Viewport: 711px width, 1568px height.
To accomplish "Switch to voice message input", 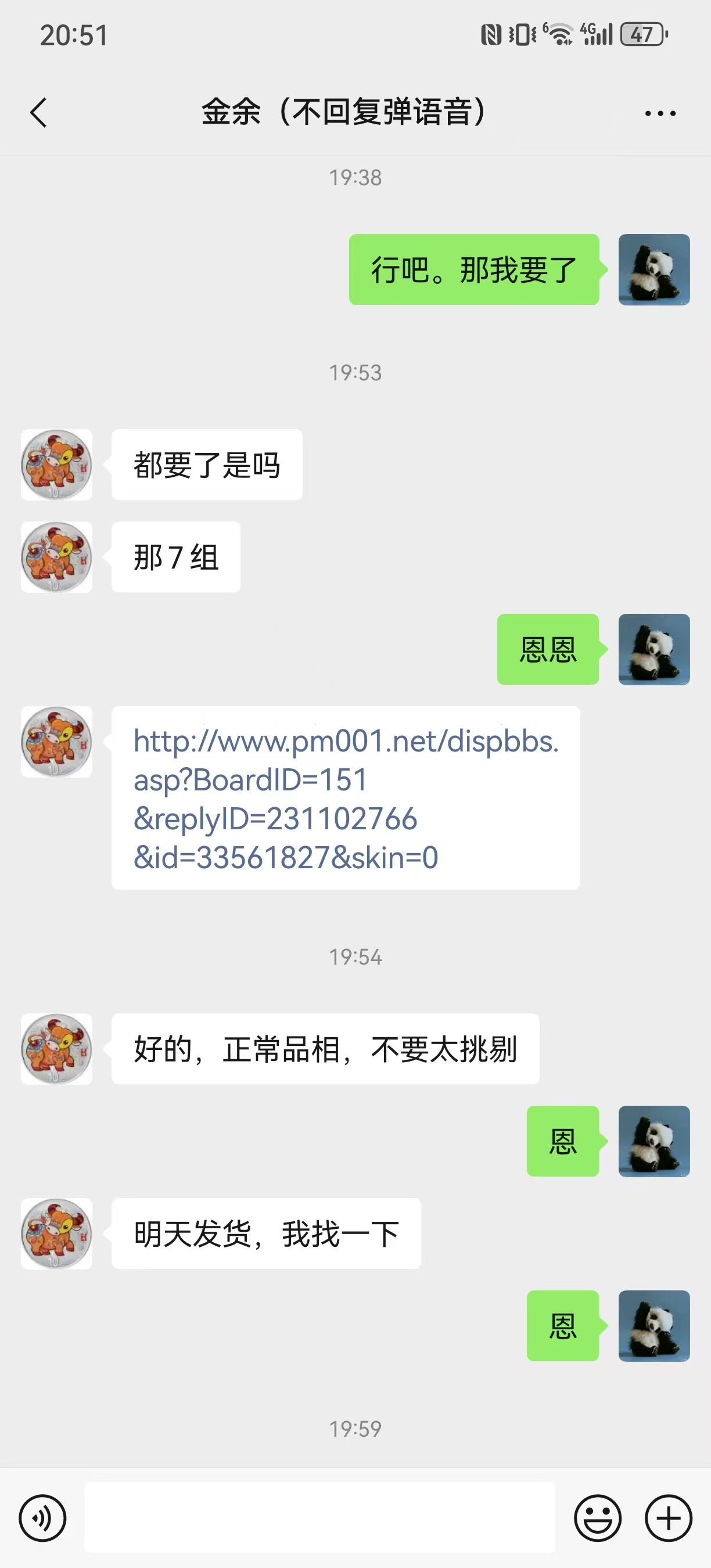I will click(42, 1518).
